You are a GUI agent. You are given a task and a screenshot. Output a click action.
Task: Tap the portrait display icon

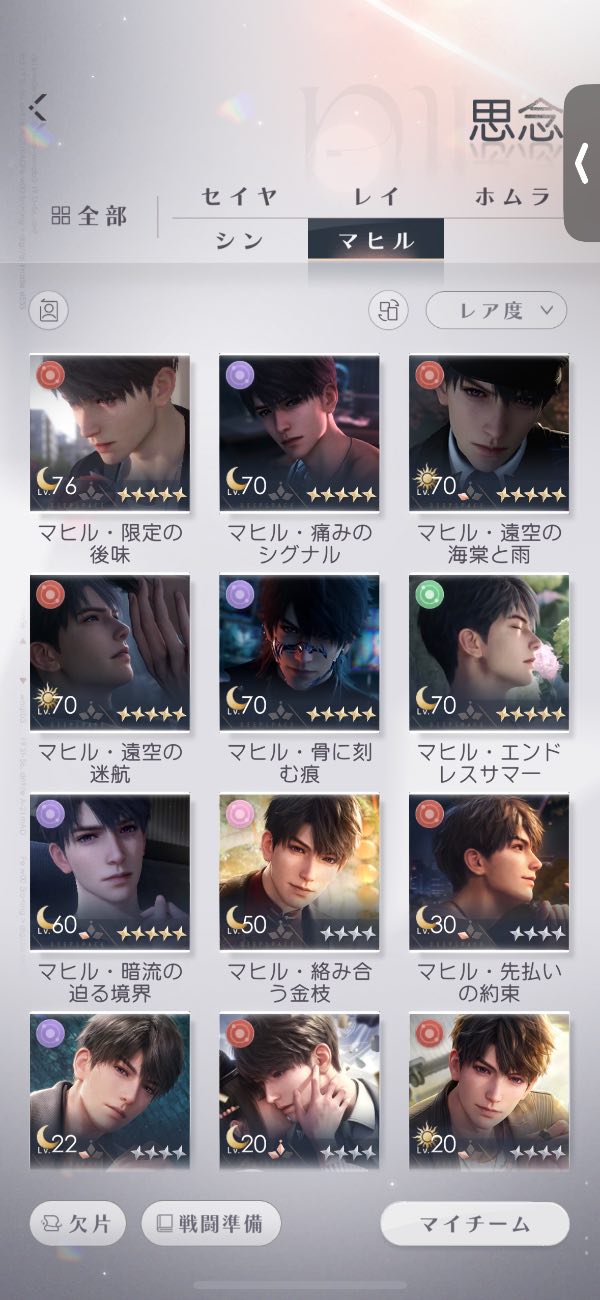point(49,310)
